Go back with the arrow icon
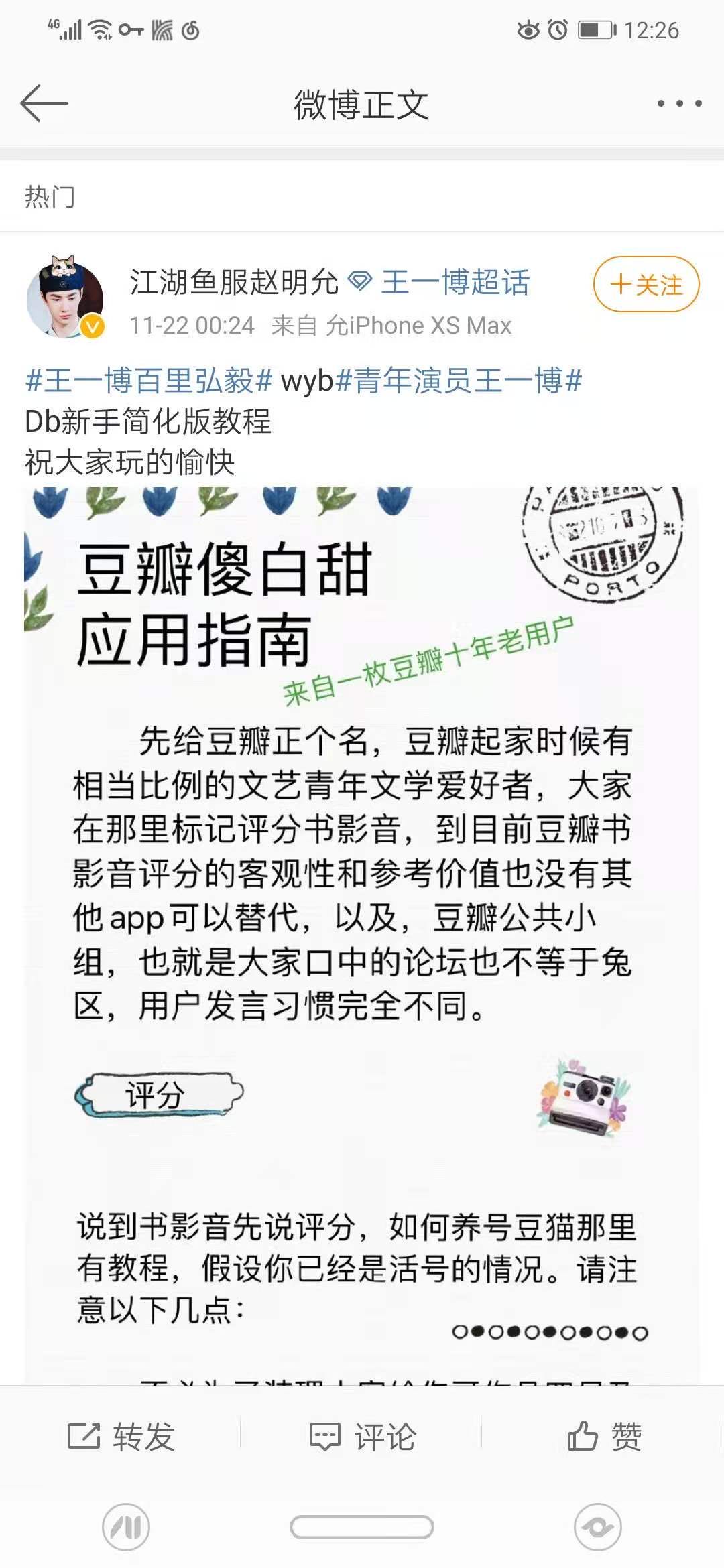The width and height of the screenshot is (724, 1568). click(44, 103)
